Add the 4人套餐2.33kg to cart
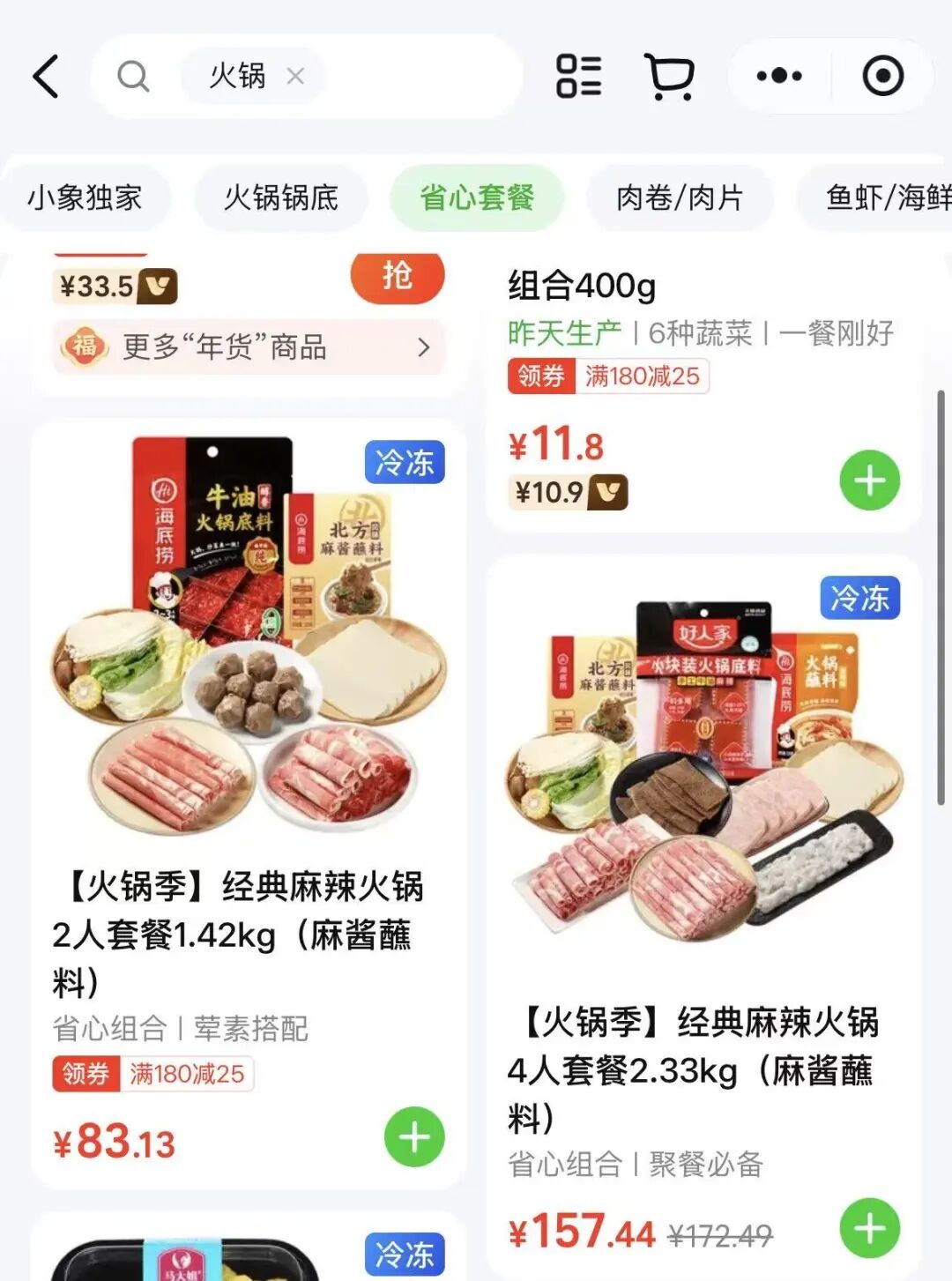The width and height of the screenshot is (952, 1281). pos(869,1228)
